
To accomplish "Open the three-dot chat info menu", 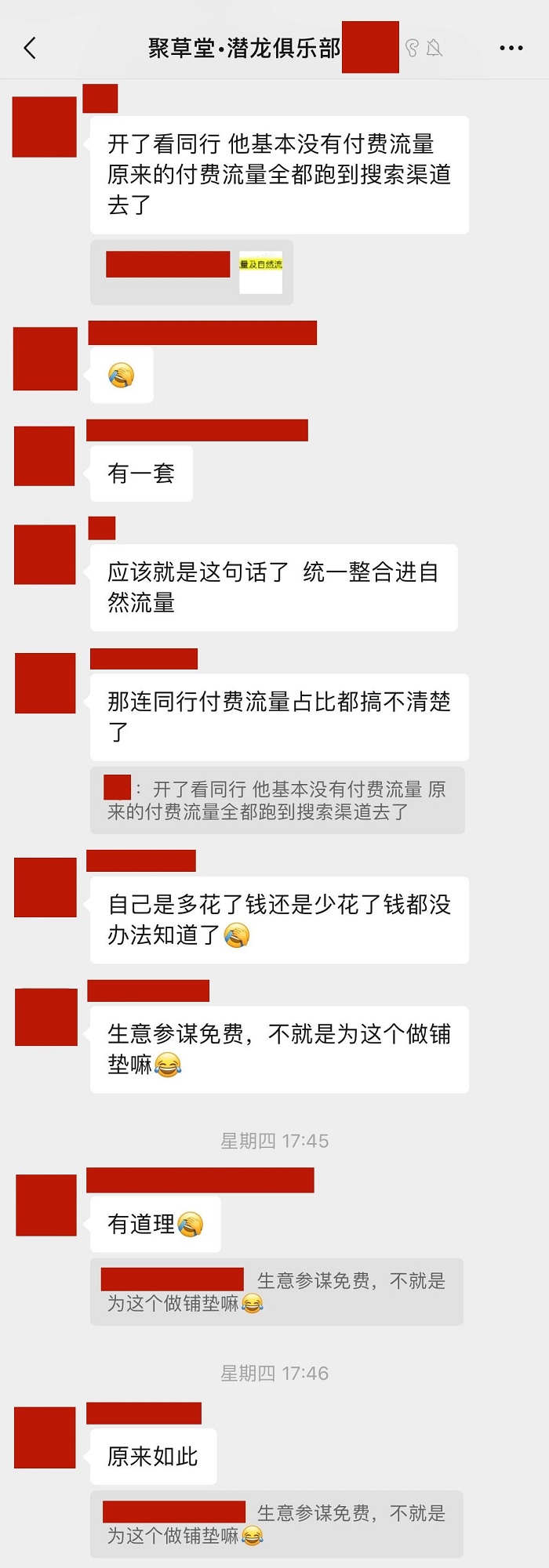I will coord(511,49).
